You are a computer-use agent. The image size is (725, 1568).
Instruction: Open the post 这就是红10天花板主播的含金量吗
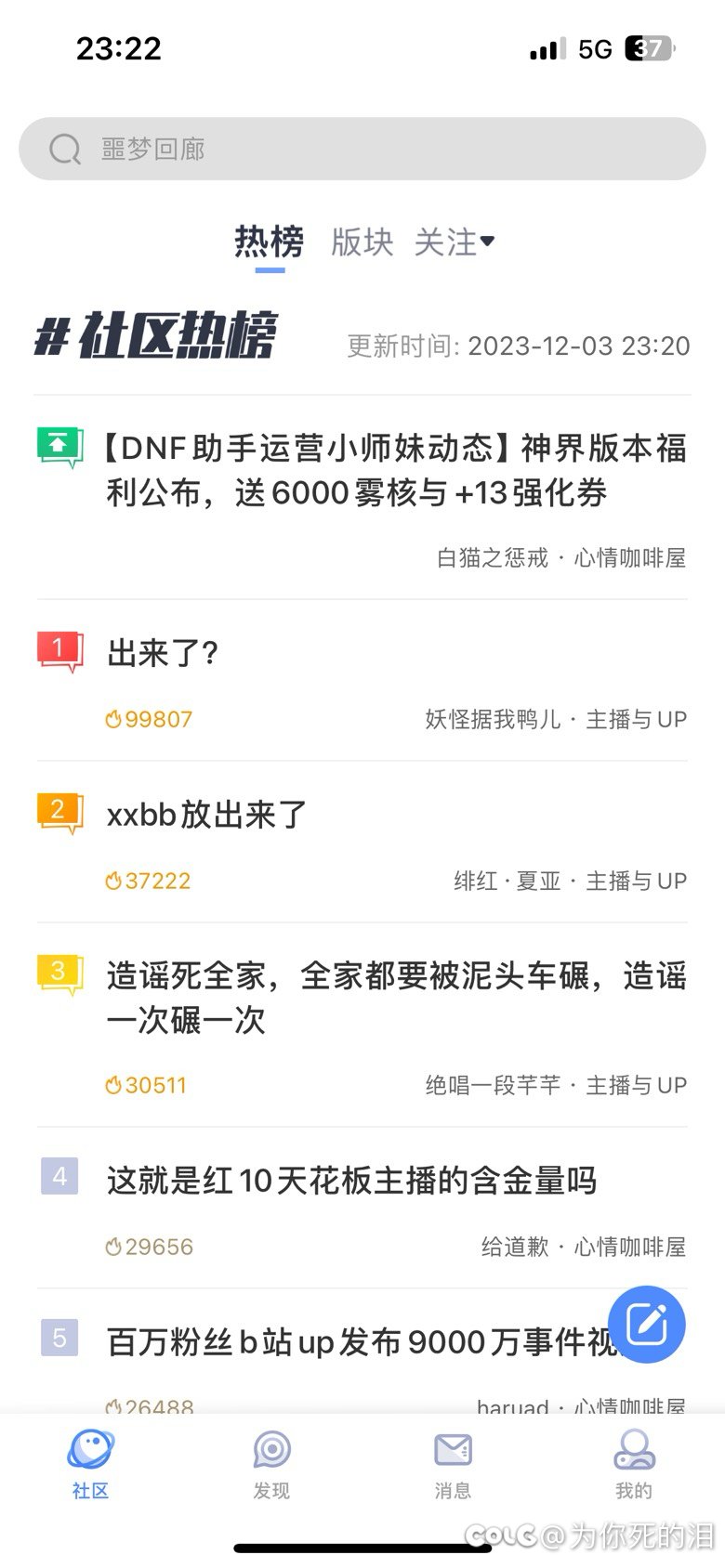coord(362,1209)
